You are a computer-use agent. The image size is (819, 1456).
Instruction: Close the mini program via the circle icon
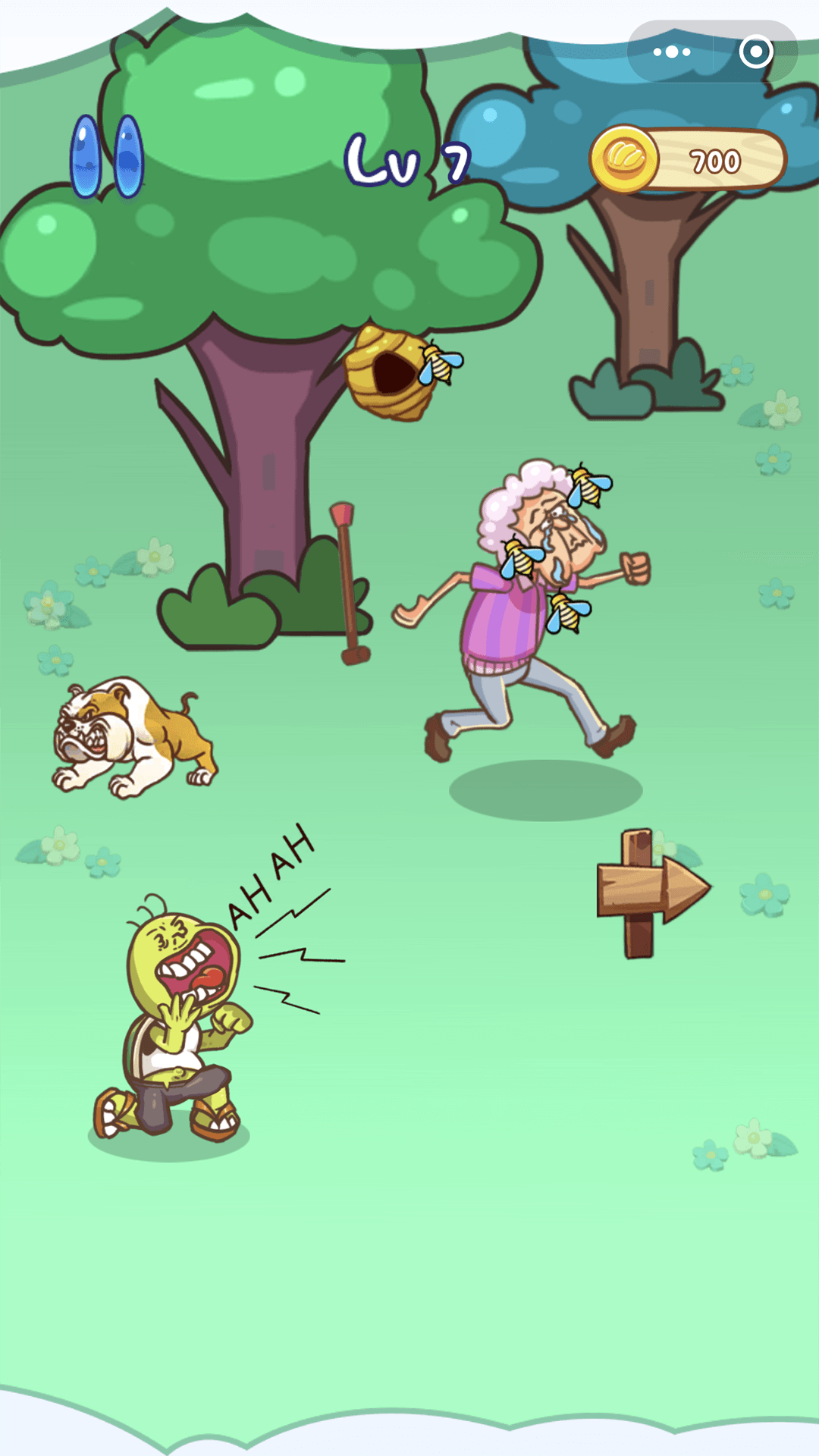coord(755,52)
